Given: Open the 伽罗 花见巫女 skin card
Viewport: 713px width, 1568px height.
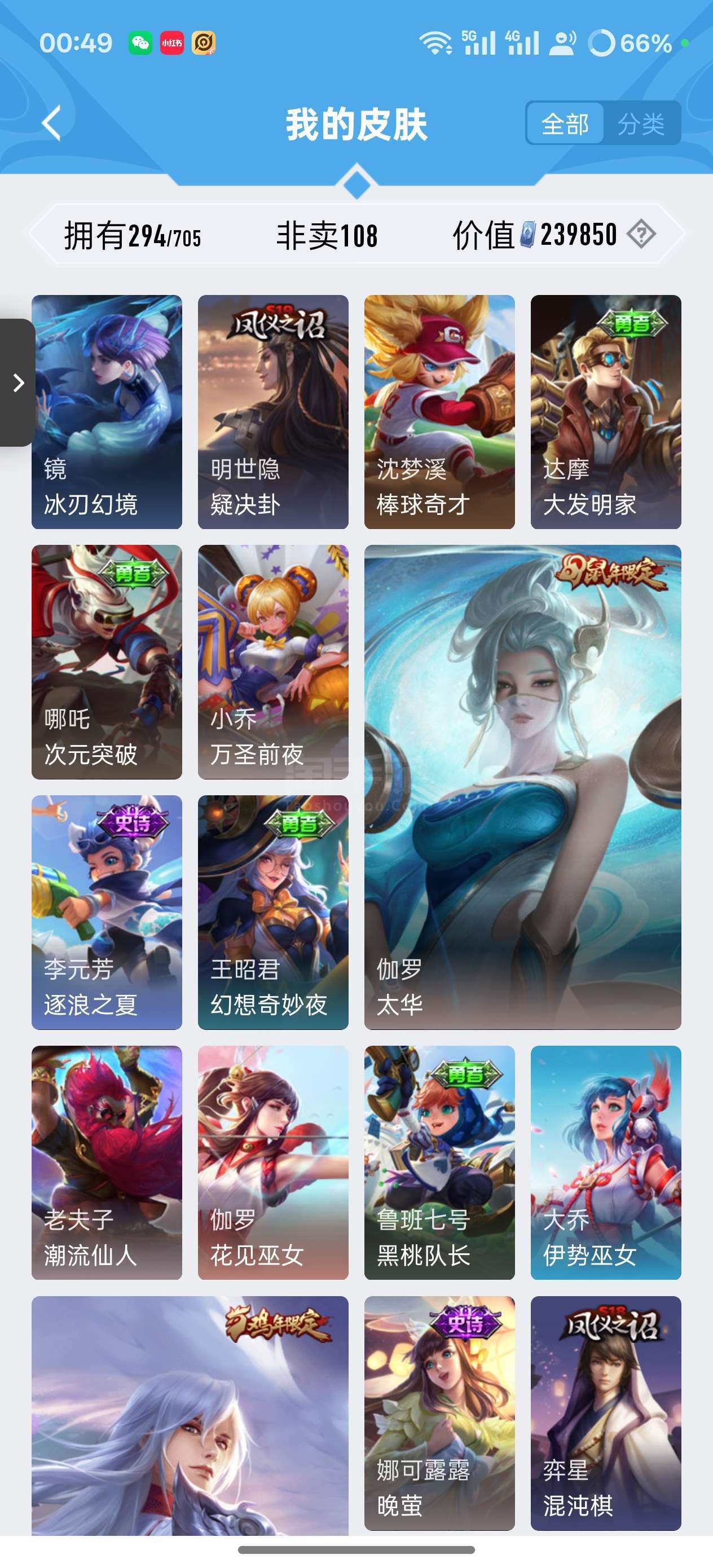Looking at the screenshot, I should [273, 1163].
